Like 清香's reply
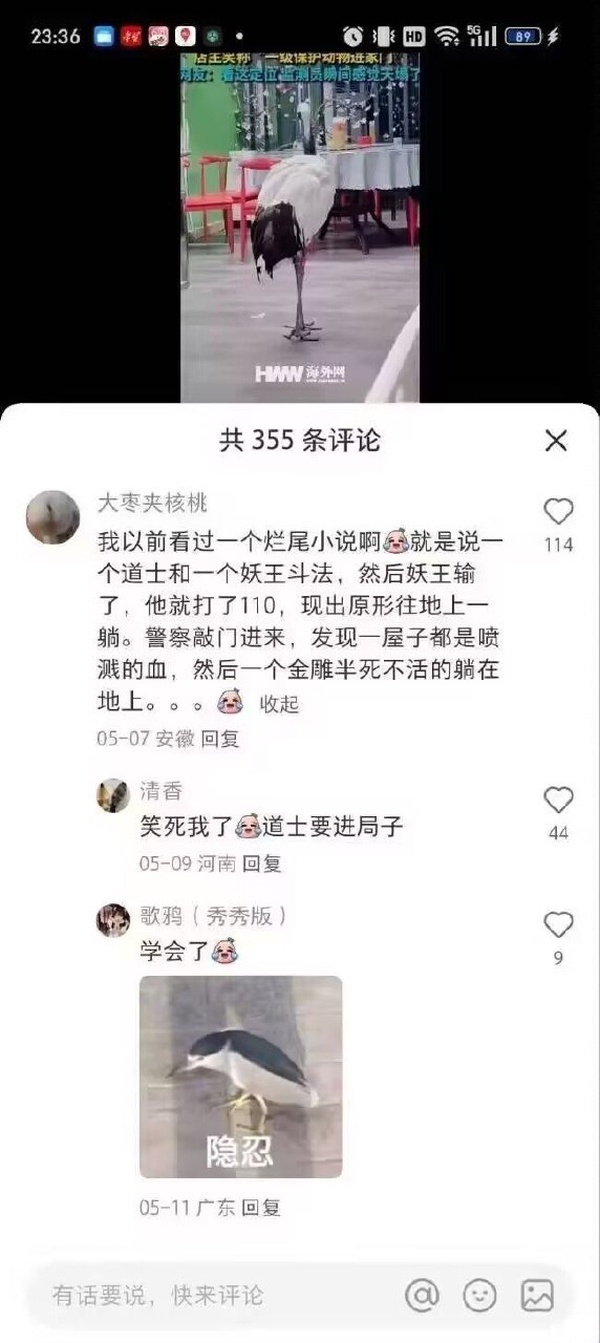This screenshot has height=1343, width=600. [x=558, y=800]
